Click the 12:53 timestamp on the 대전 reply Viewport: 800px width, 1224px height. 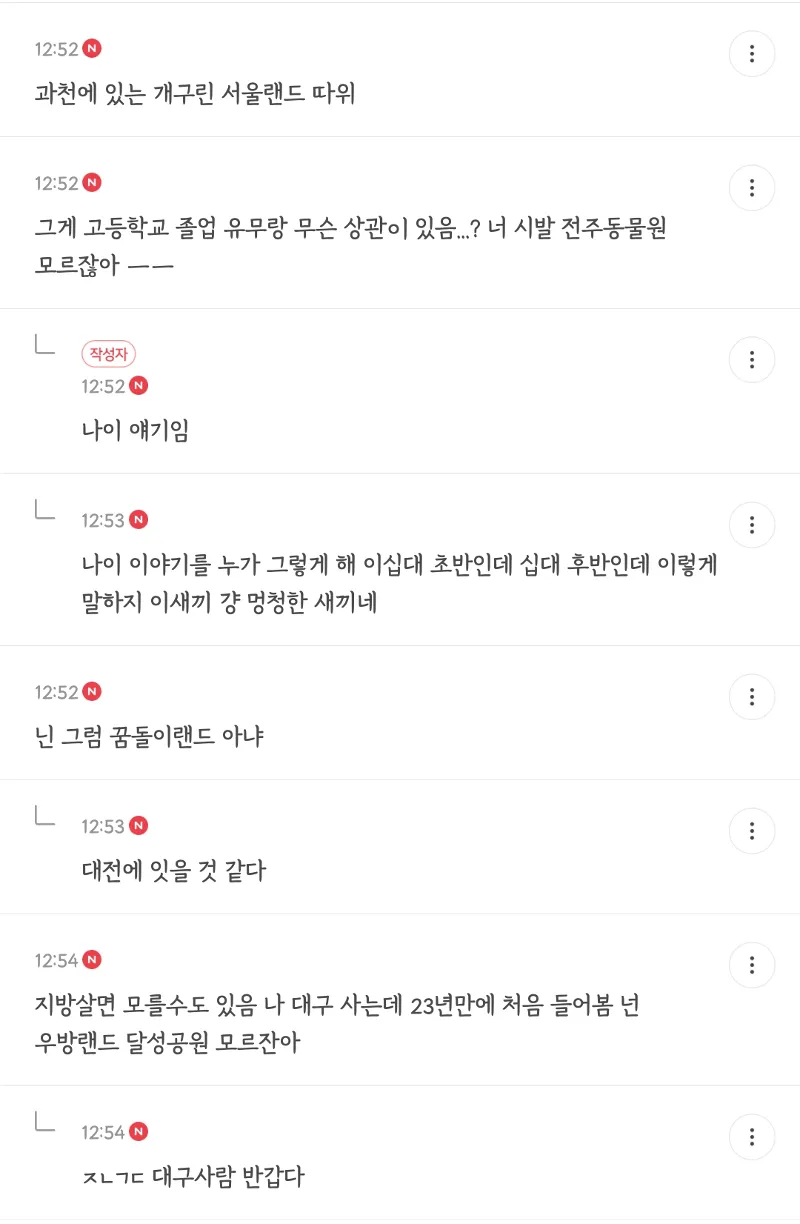point(103,826)
